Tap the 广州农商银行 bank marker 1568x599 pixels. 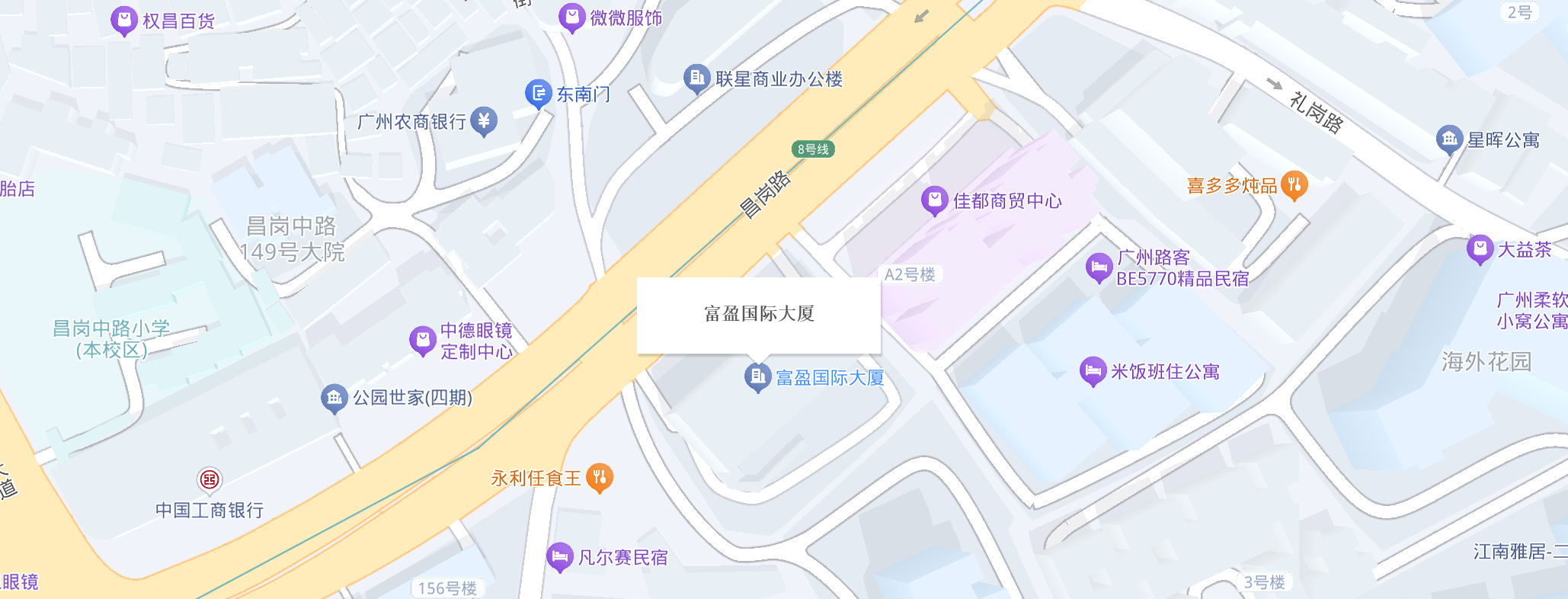pos(484,120)
